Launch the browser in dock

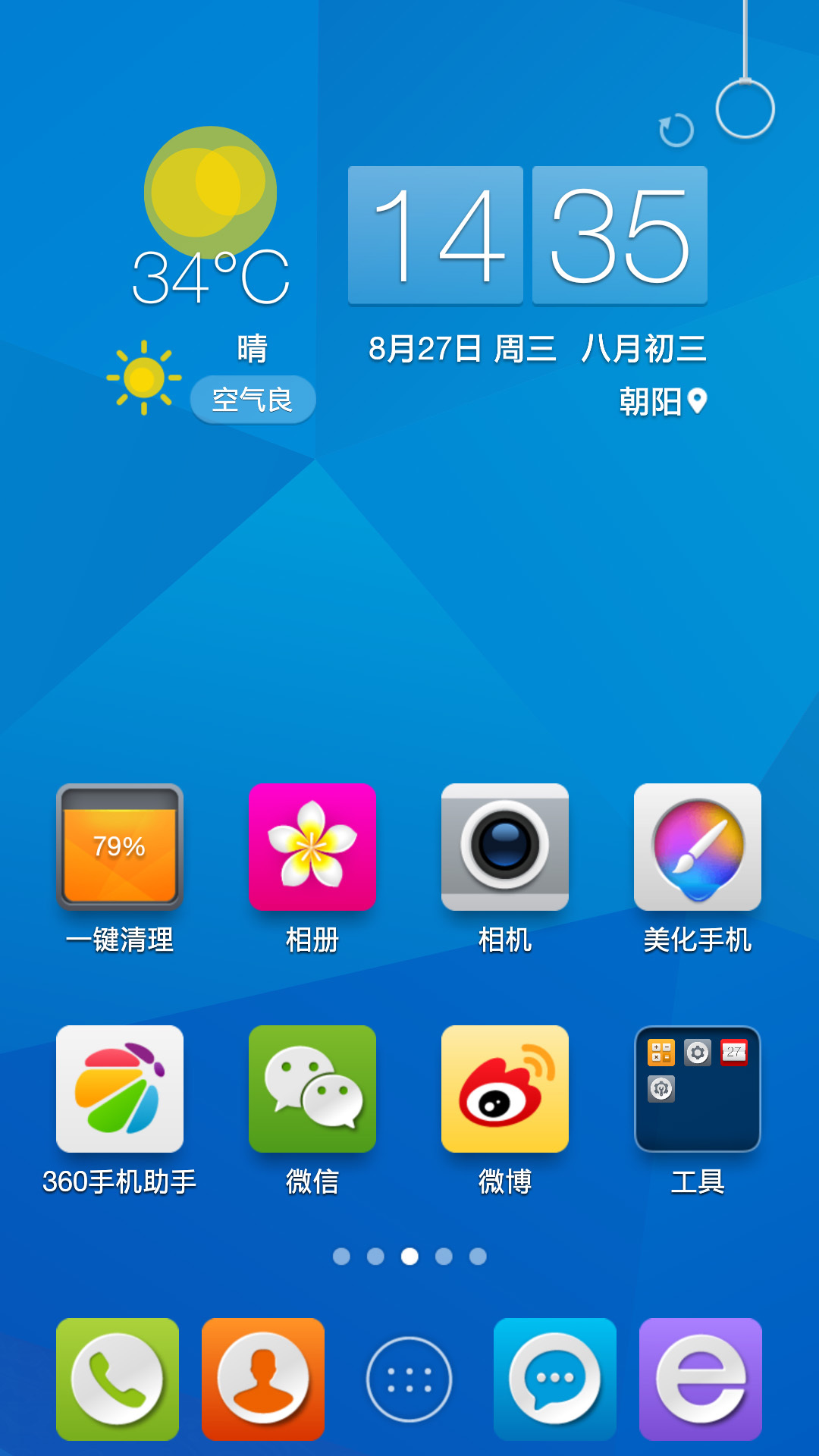[x=701, y=1379]
